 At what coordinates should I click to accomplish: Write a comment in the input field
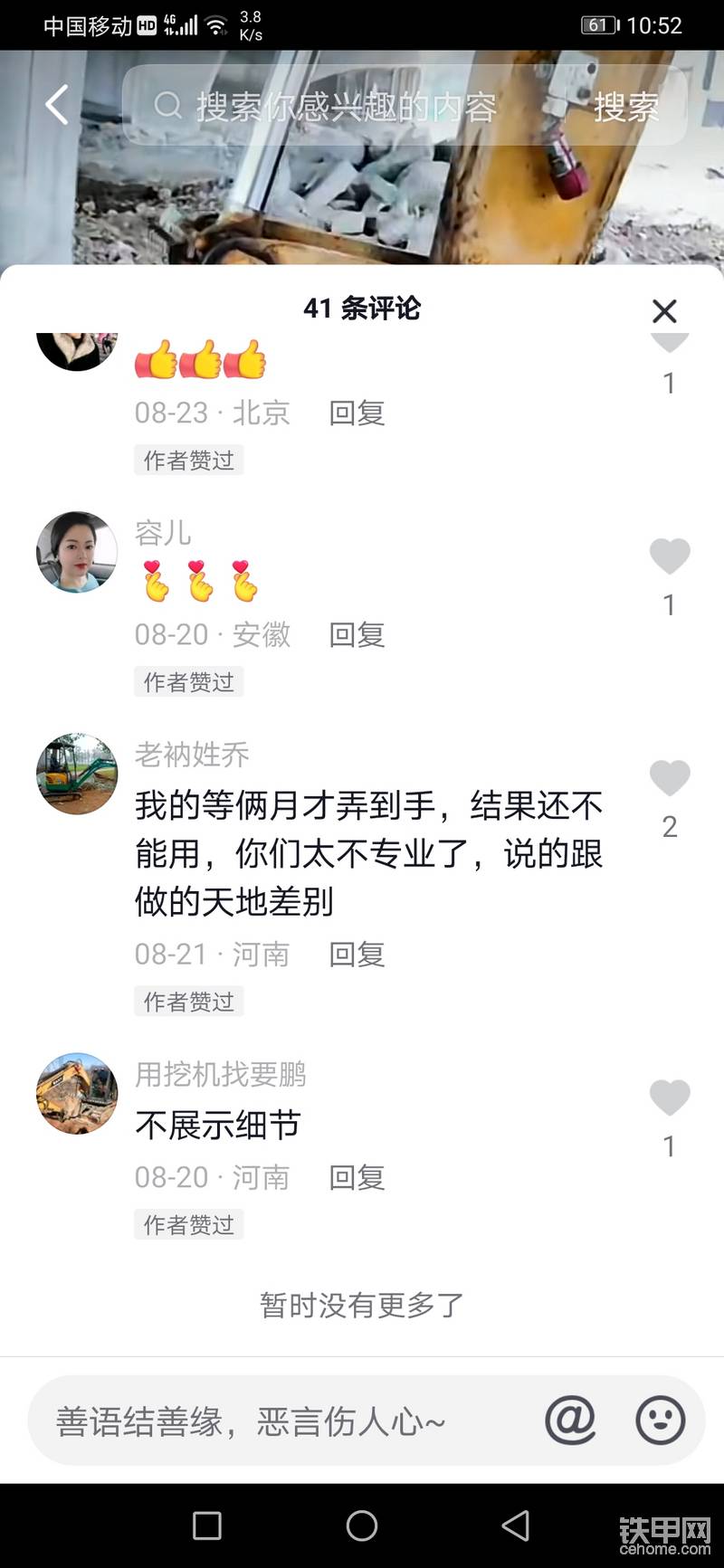coord(271,1421)
